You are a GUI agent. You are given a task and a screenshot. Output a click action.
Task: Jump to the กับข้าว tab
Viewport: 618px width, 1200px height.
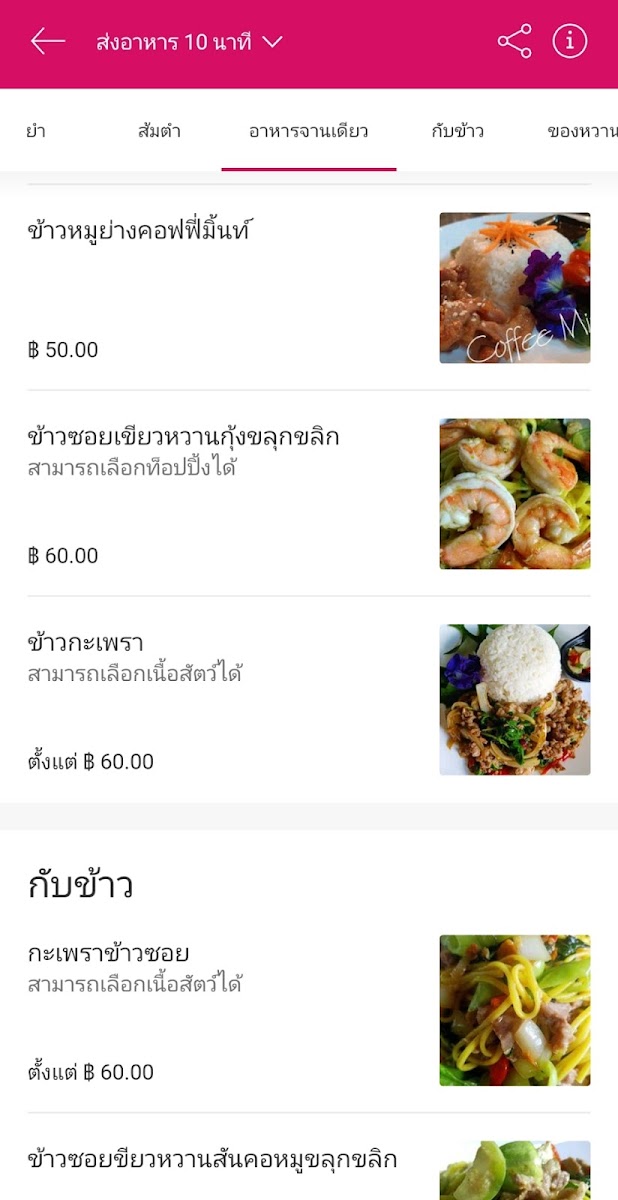coord(458,131)
